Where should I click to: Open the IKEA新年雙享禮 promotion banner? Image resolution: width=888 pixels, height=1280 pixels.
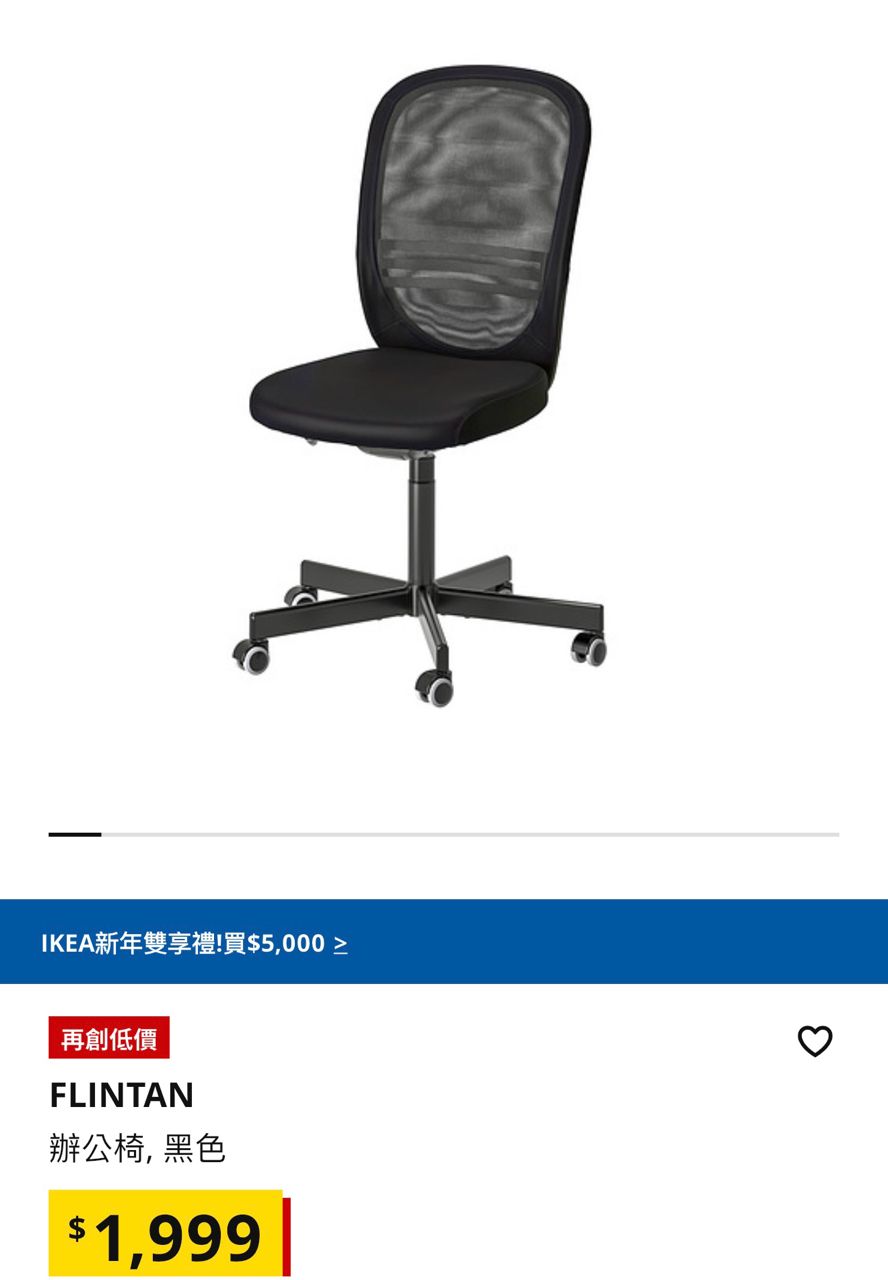click(195, 943)
